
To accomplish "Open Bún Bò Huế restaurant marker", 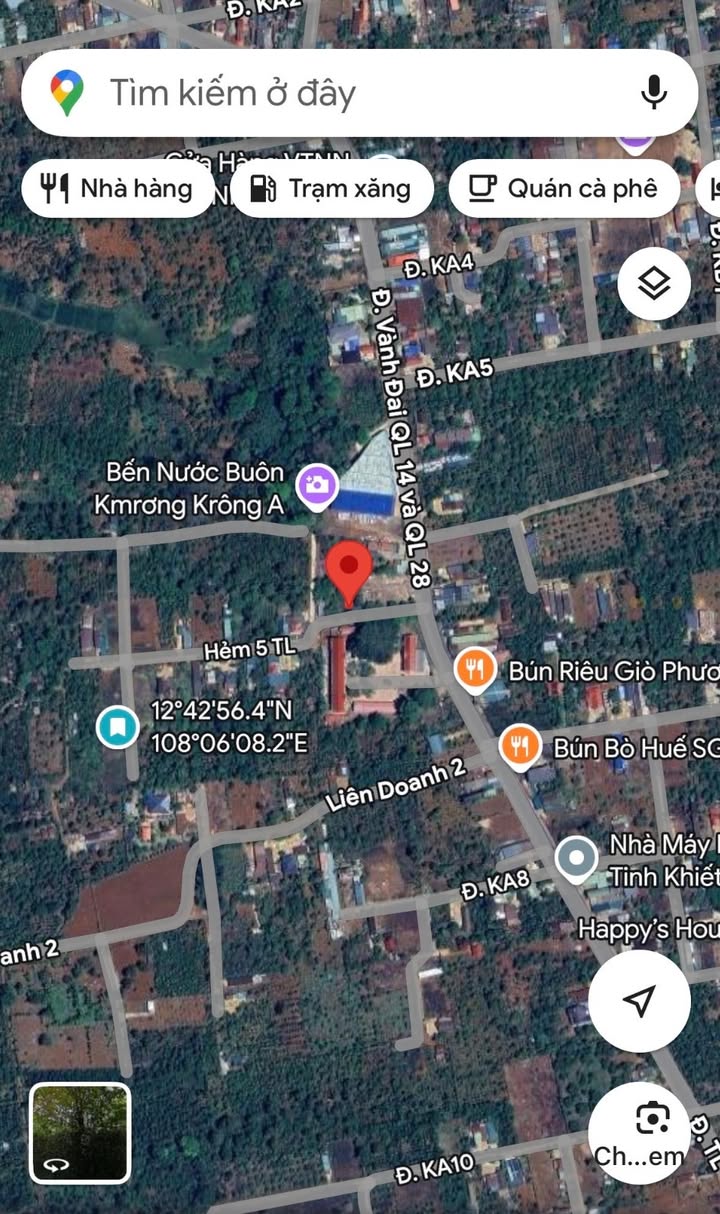I will tap(520, 746).
